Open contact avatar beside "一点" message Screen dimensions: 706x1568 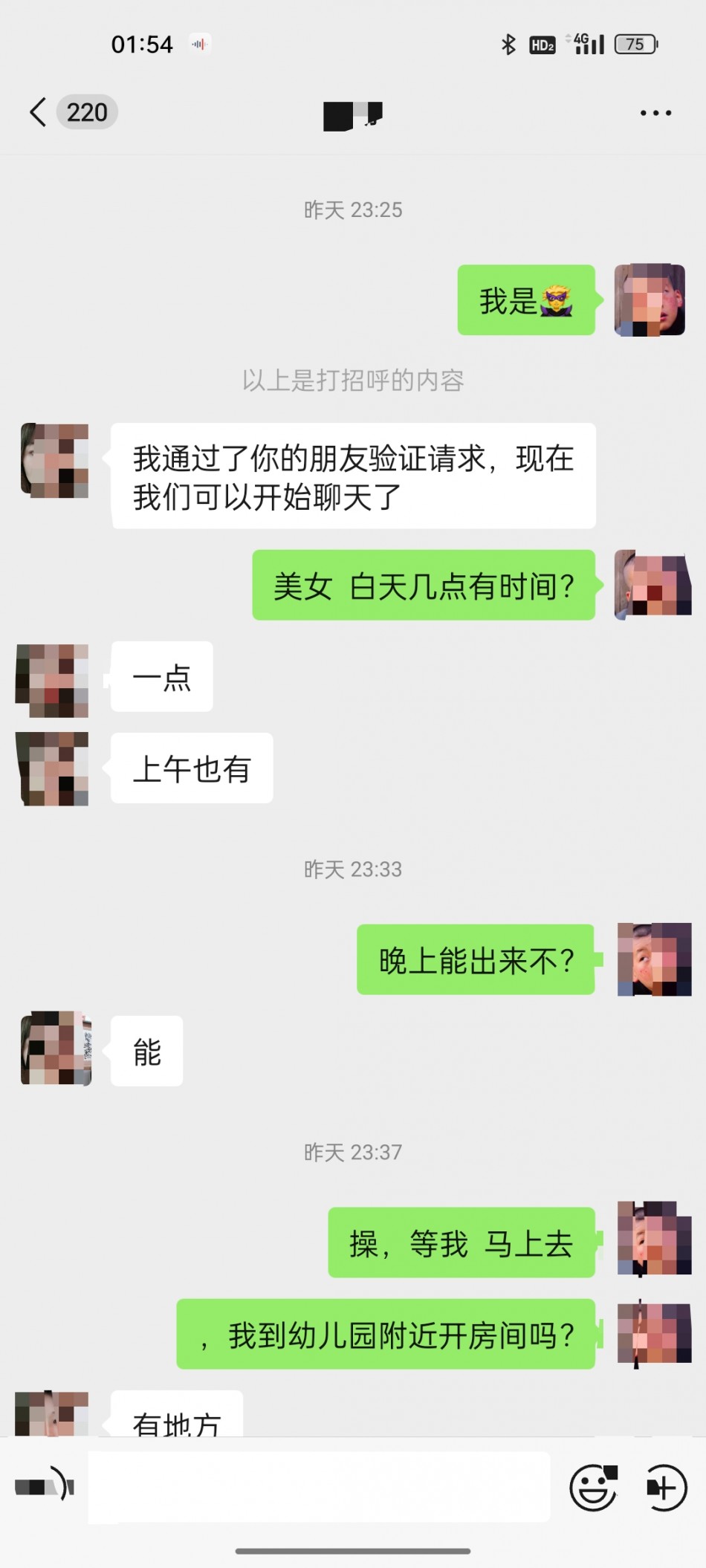click(x=53, y=680)
